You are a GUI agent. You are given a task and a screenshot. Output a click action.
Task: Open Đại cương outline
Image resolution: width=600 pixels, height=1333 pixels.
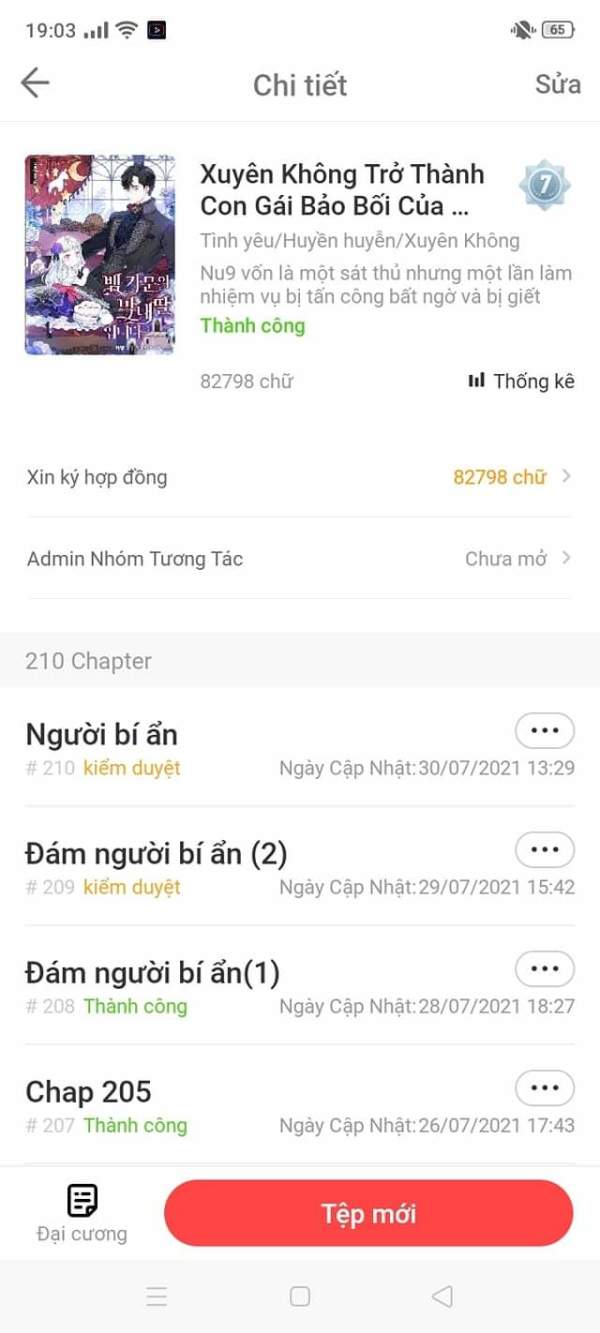click(x=82, y=1213)
